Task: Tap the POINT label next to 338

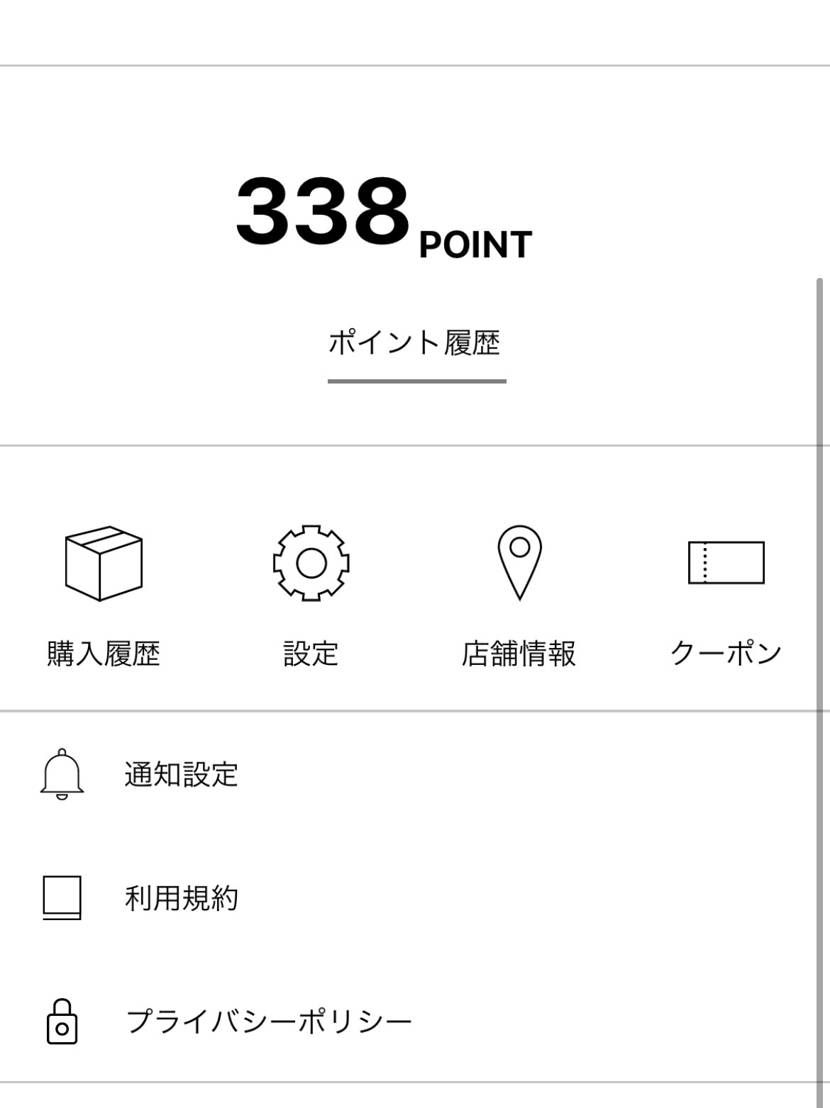Action: pos(475,244)
